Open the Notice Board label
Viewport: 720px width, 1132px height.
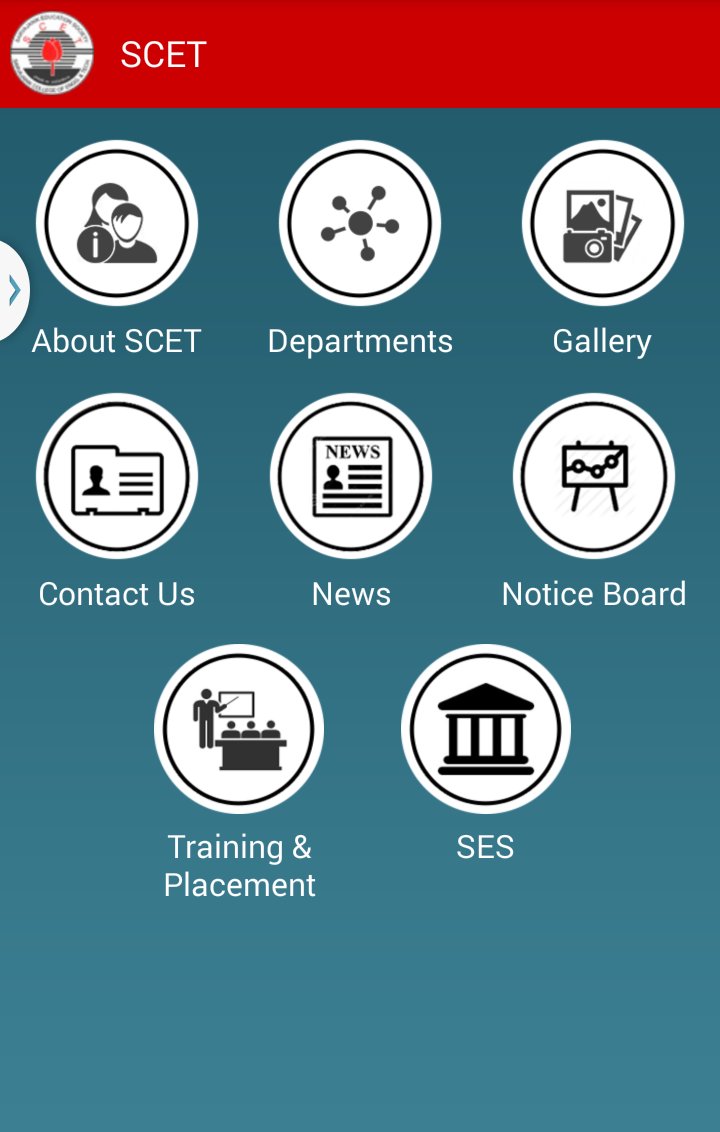[x=595, y=594]
